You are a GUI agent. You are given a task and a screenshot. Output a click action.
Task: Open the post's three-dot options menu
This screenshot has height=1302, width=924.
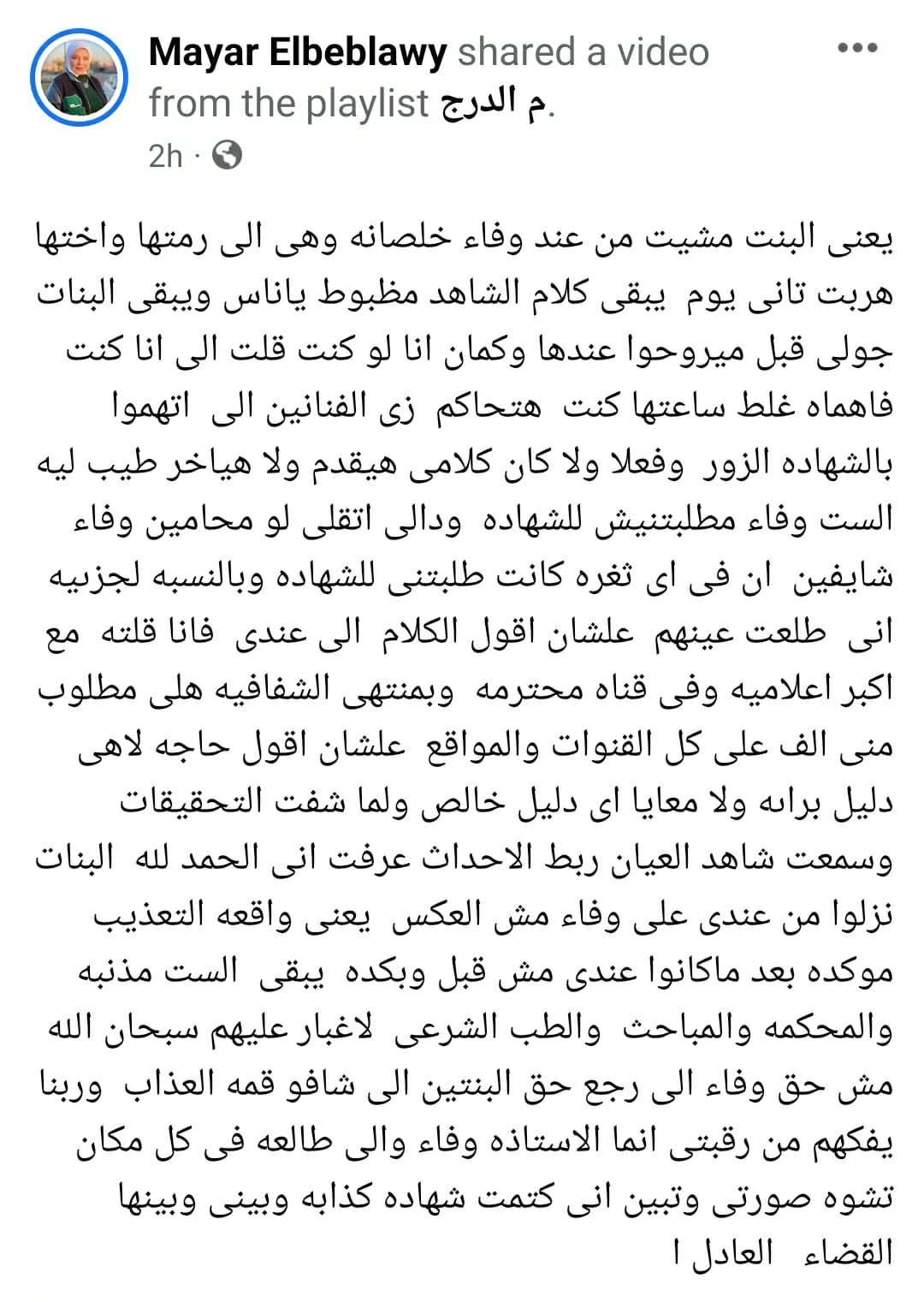coord(856,48)
